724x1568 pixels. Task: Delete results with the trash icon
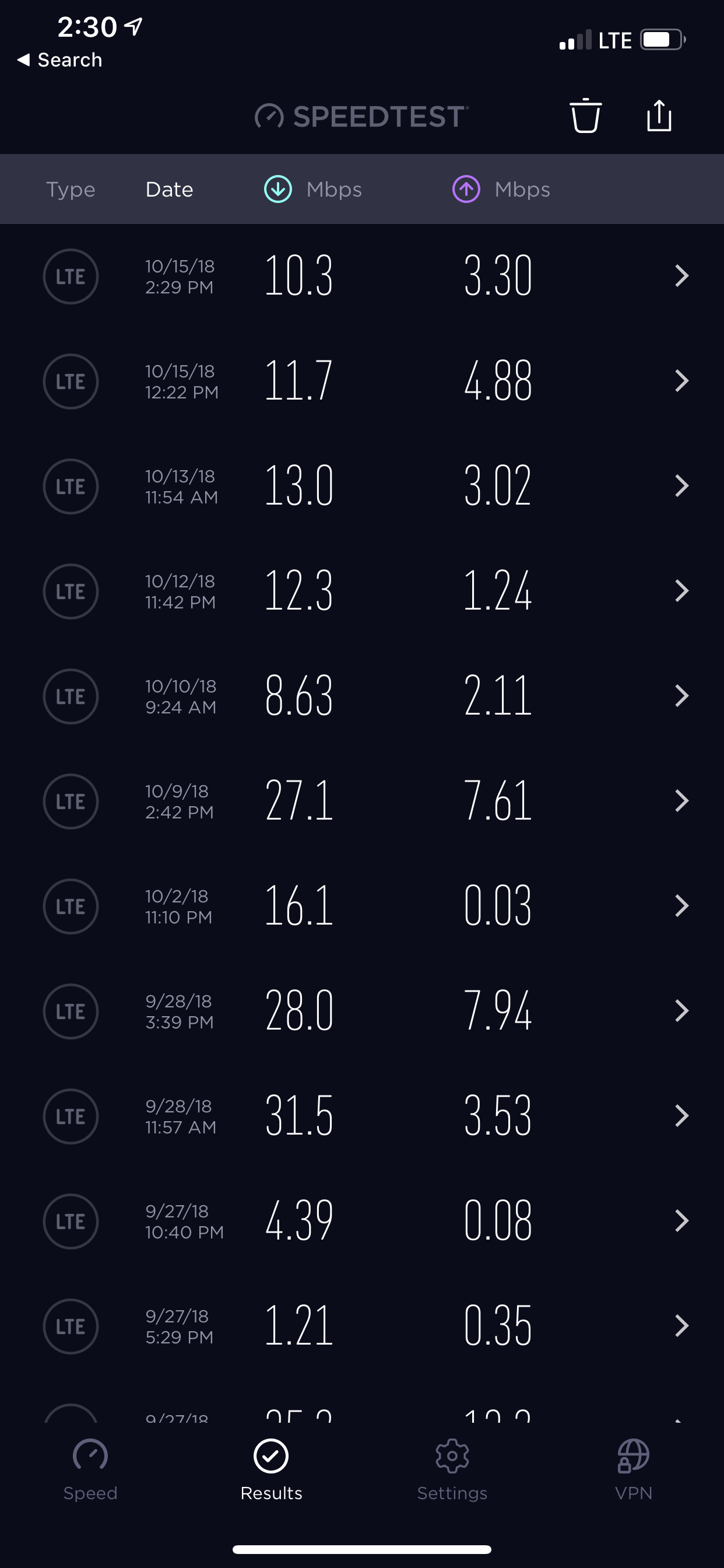click(x=585, y=115)
